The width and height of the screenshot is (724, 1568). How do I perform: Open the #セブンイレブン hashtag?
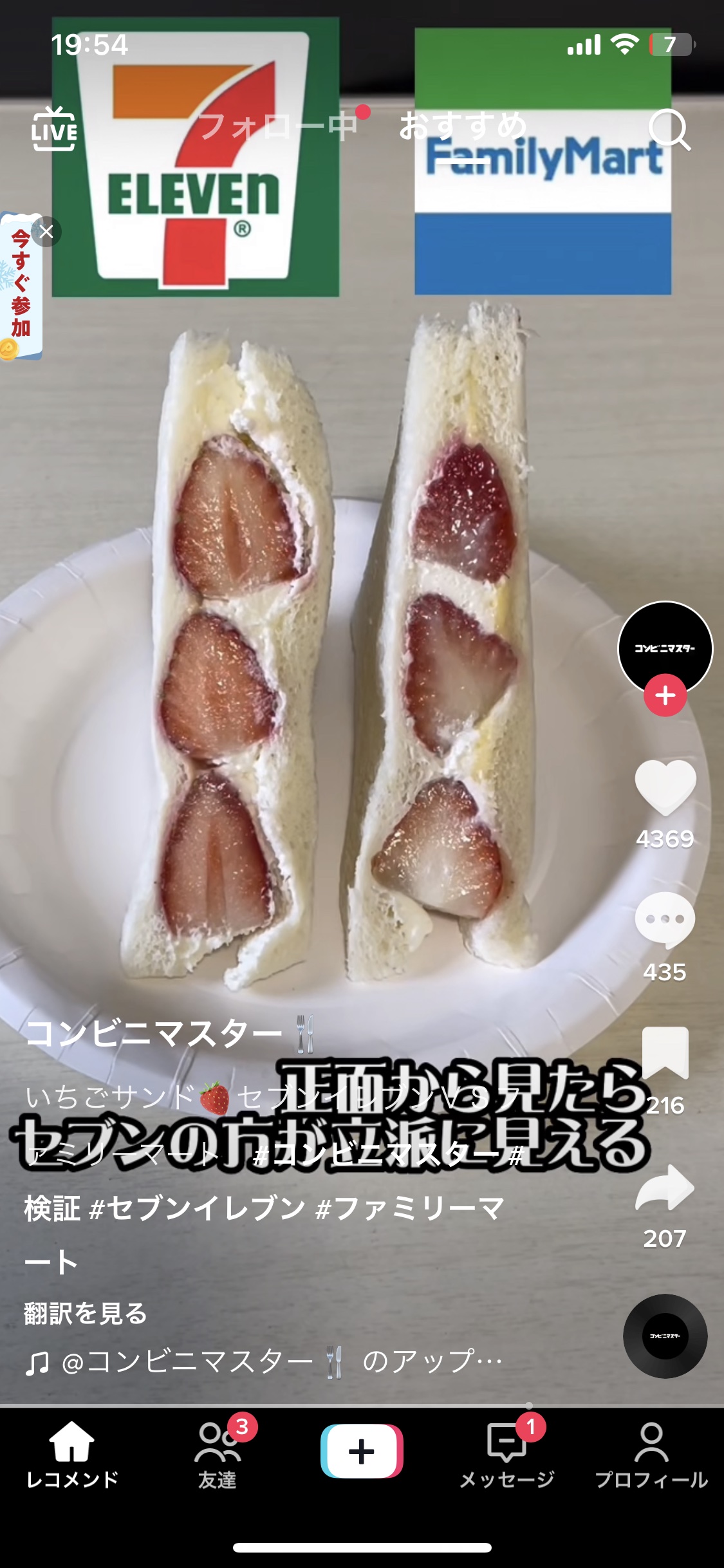point(198,1208)
